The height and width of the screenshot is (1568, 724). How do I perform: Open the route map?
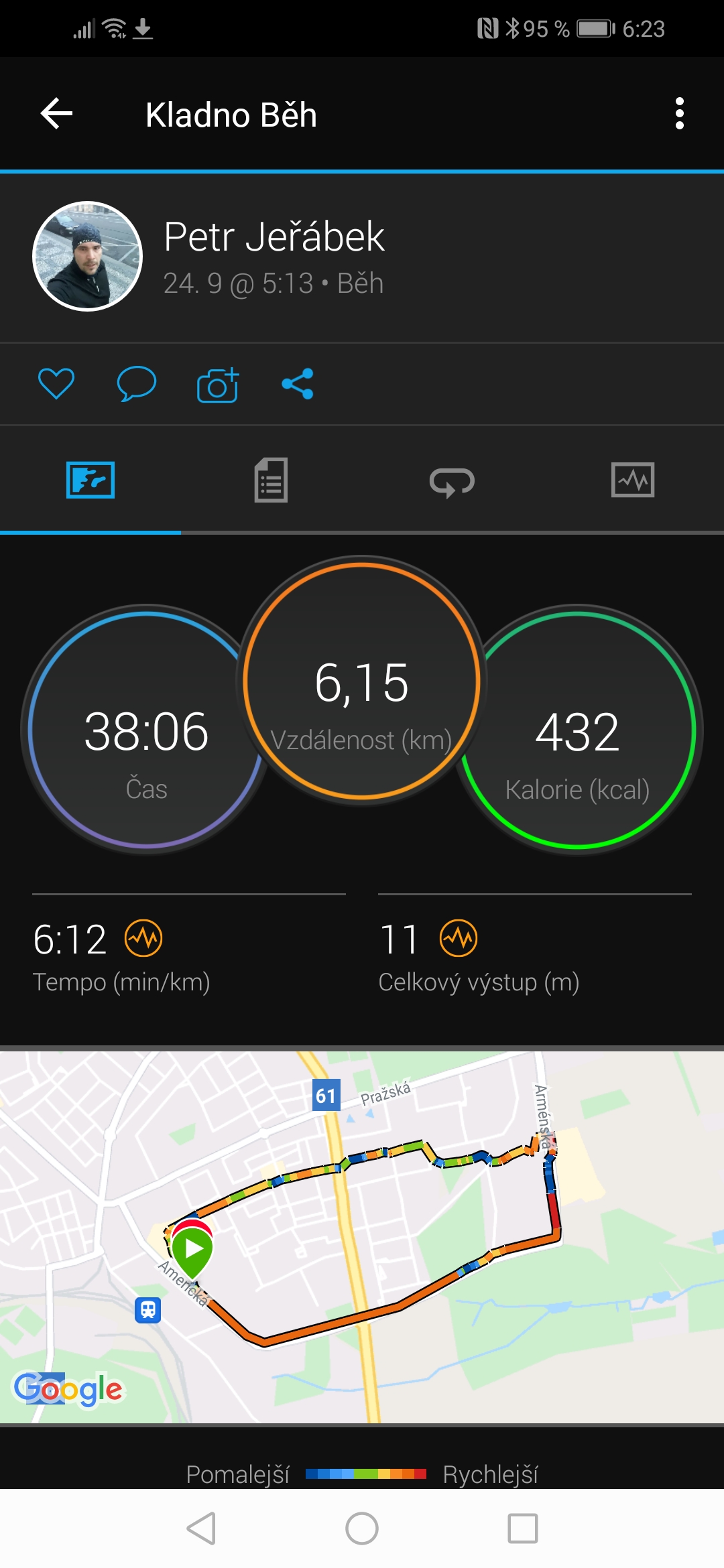(362, 1237)
